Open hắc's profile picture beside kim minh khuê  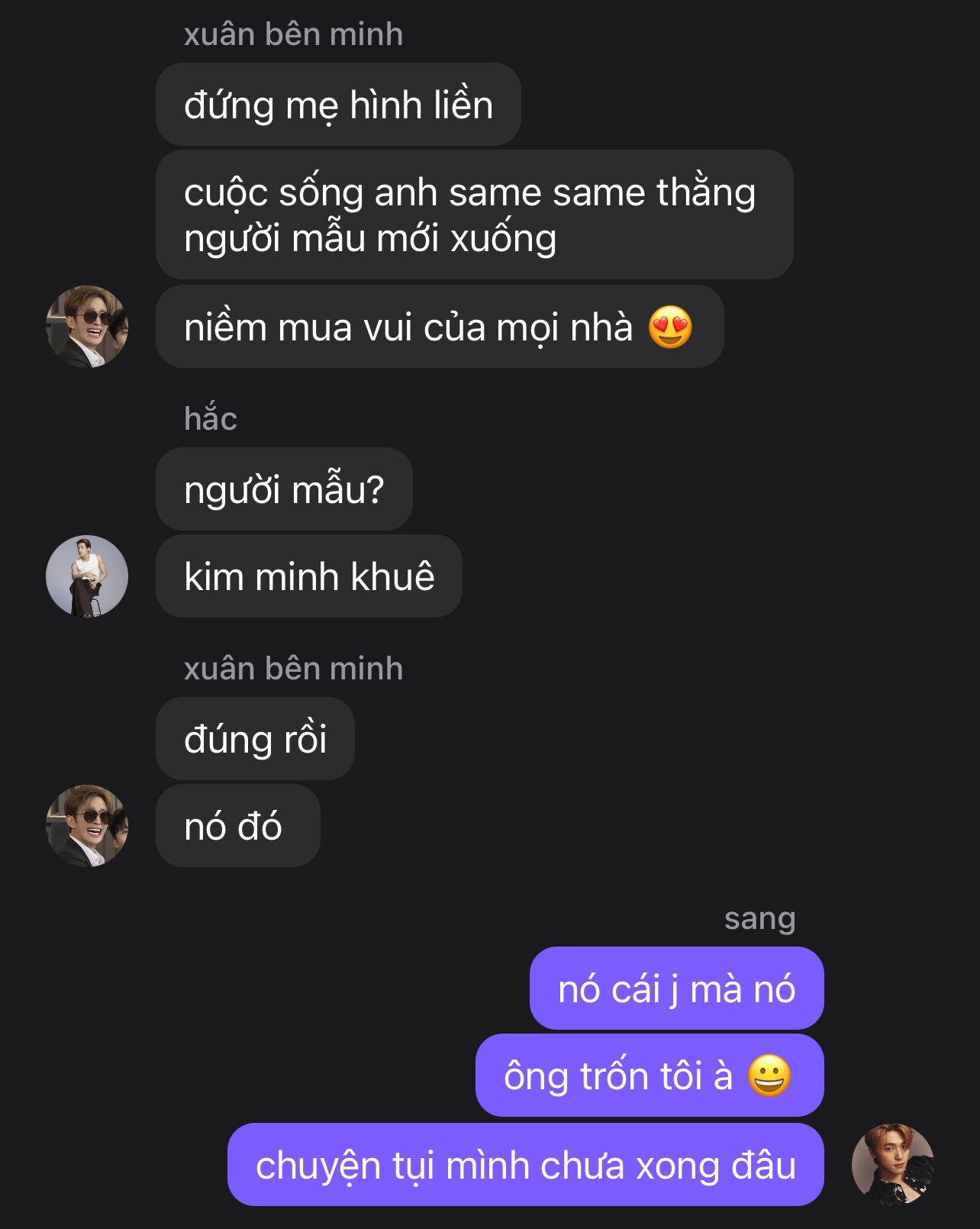[x=87, y=576]
